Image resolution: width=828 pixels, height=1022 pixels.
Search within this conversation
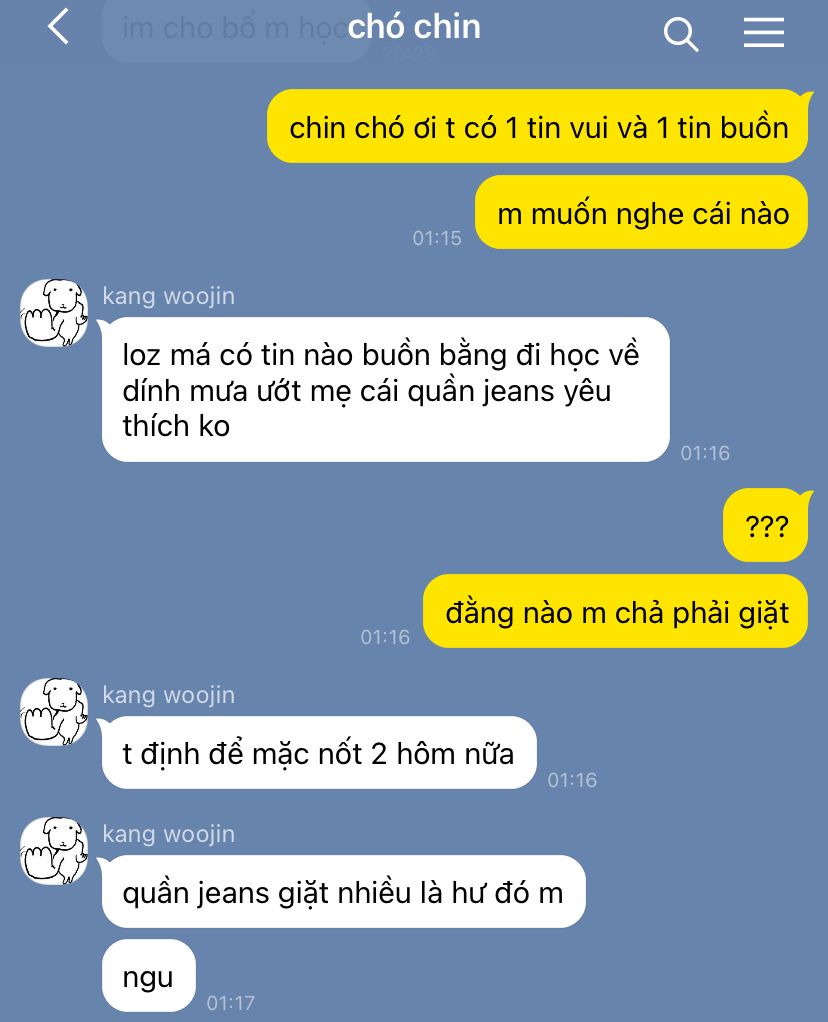coord(681,33)
